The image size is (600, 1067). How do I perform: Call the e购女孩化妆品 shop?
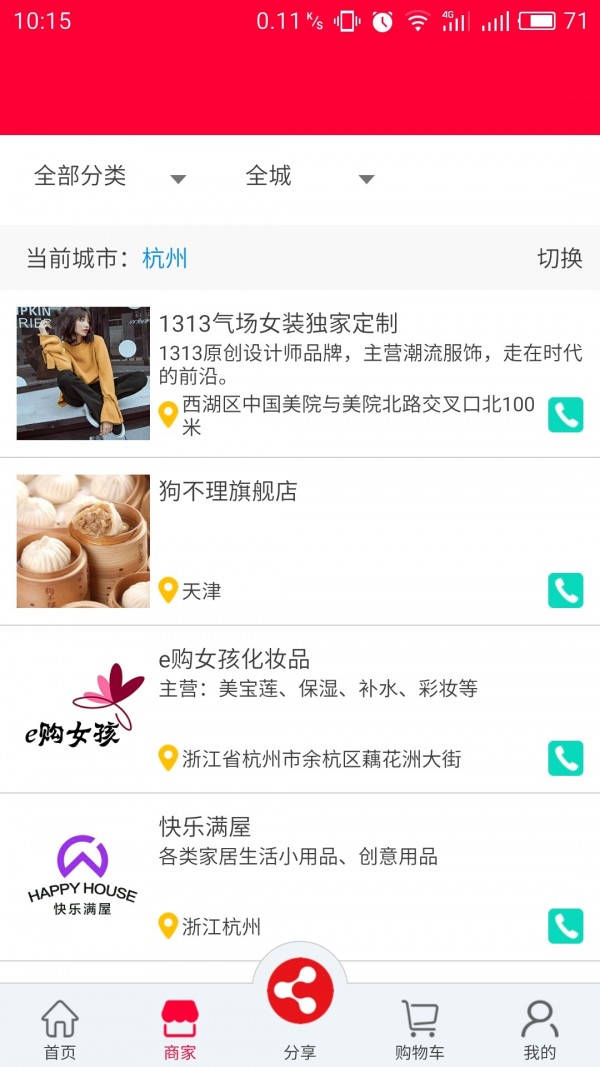(x=565, y=759)
